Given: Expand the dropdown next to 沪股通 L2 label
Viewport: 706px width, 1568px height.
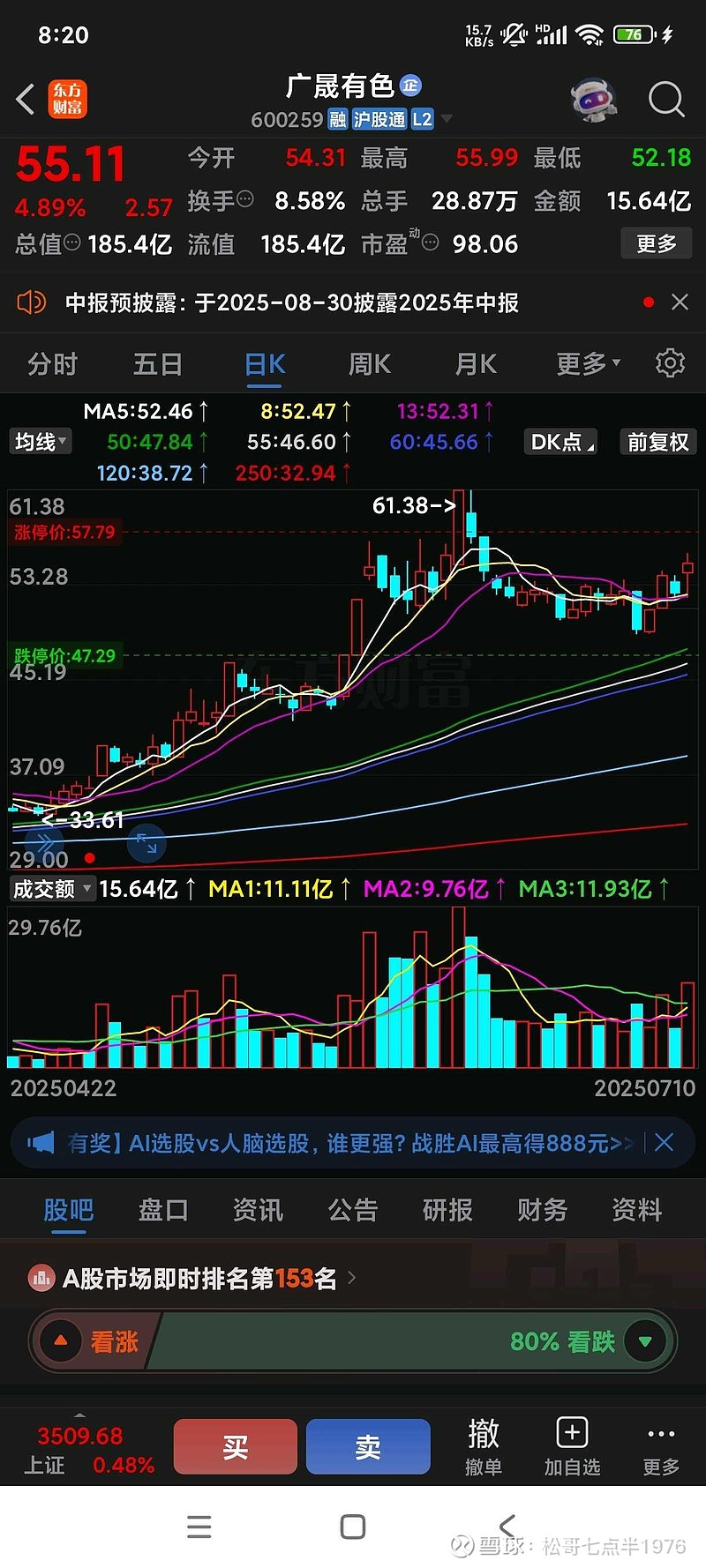Looking at the screenshot, I should [x=447, y=119].
